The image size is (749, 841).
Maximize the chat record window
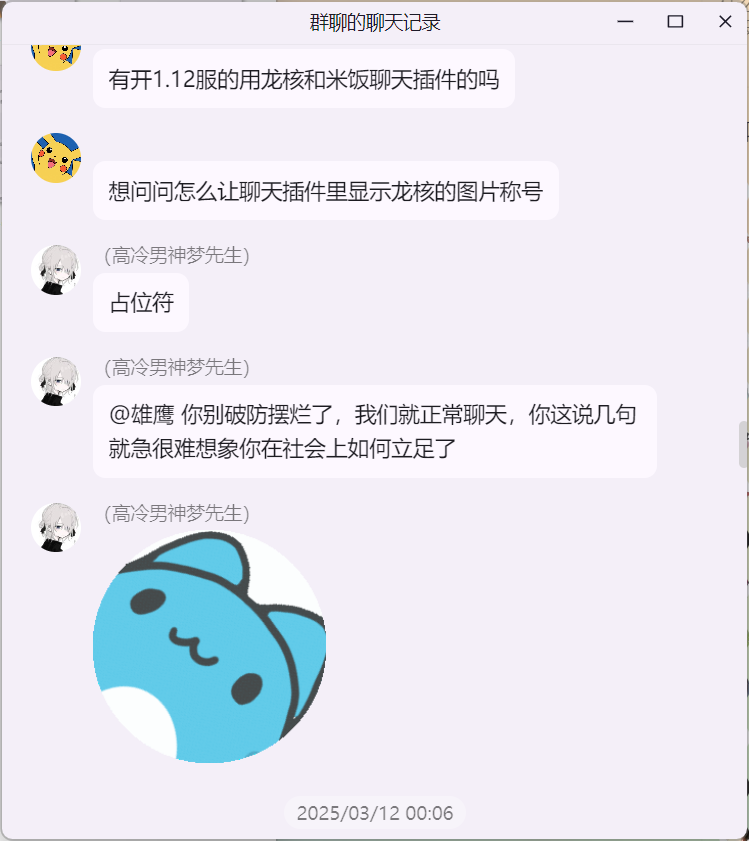click(x=675, y=22)
